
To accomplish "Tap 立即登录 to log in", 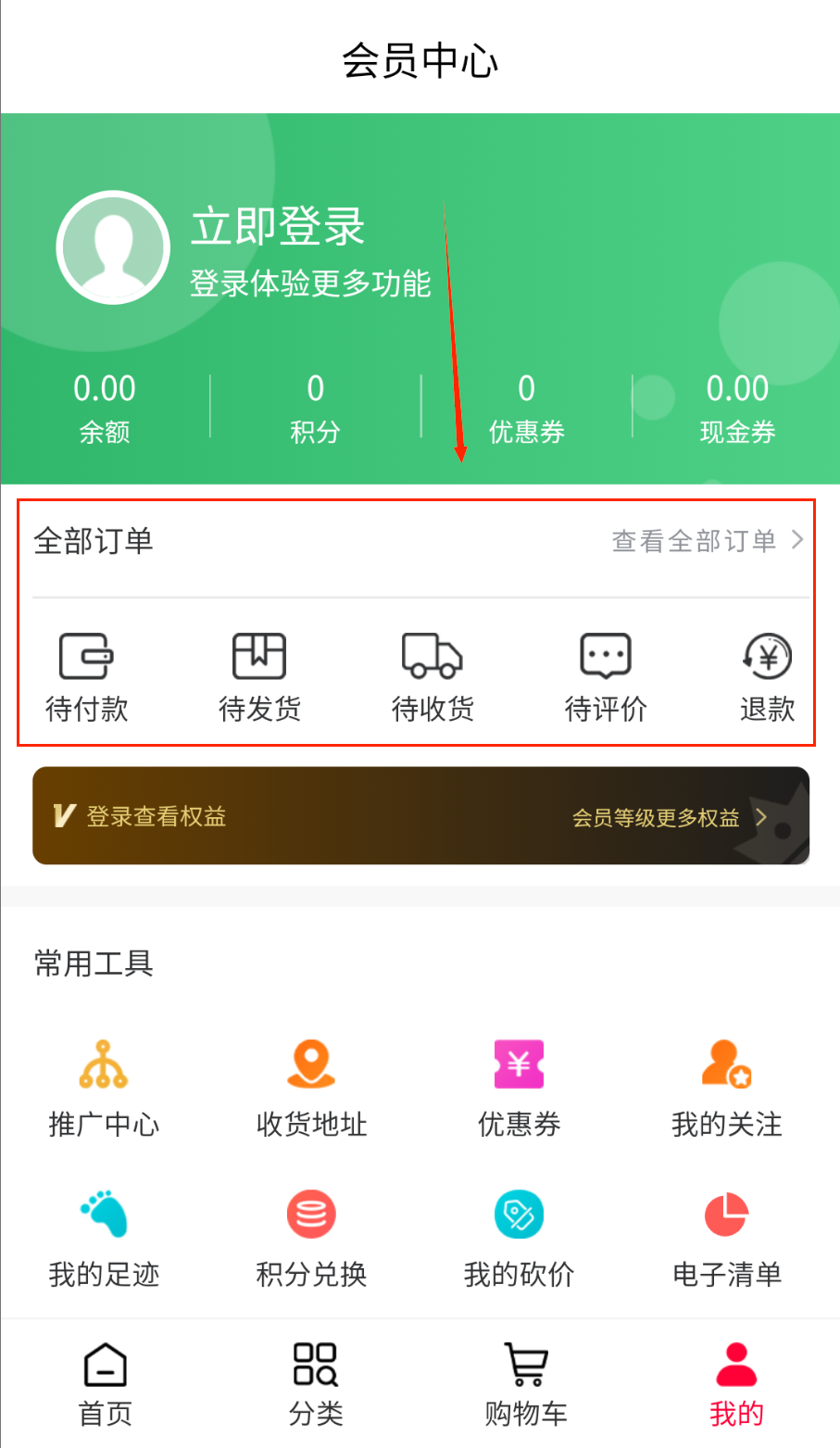I will click(278, 227).
